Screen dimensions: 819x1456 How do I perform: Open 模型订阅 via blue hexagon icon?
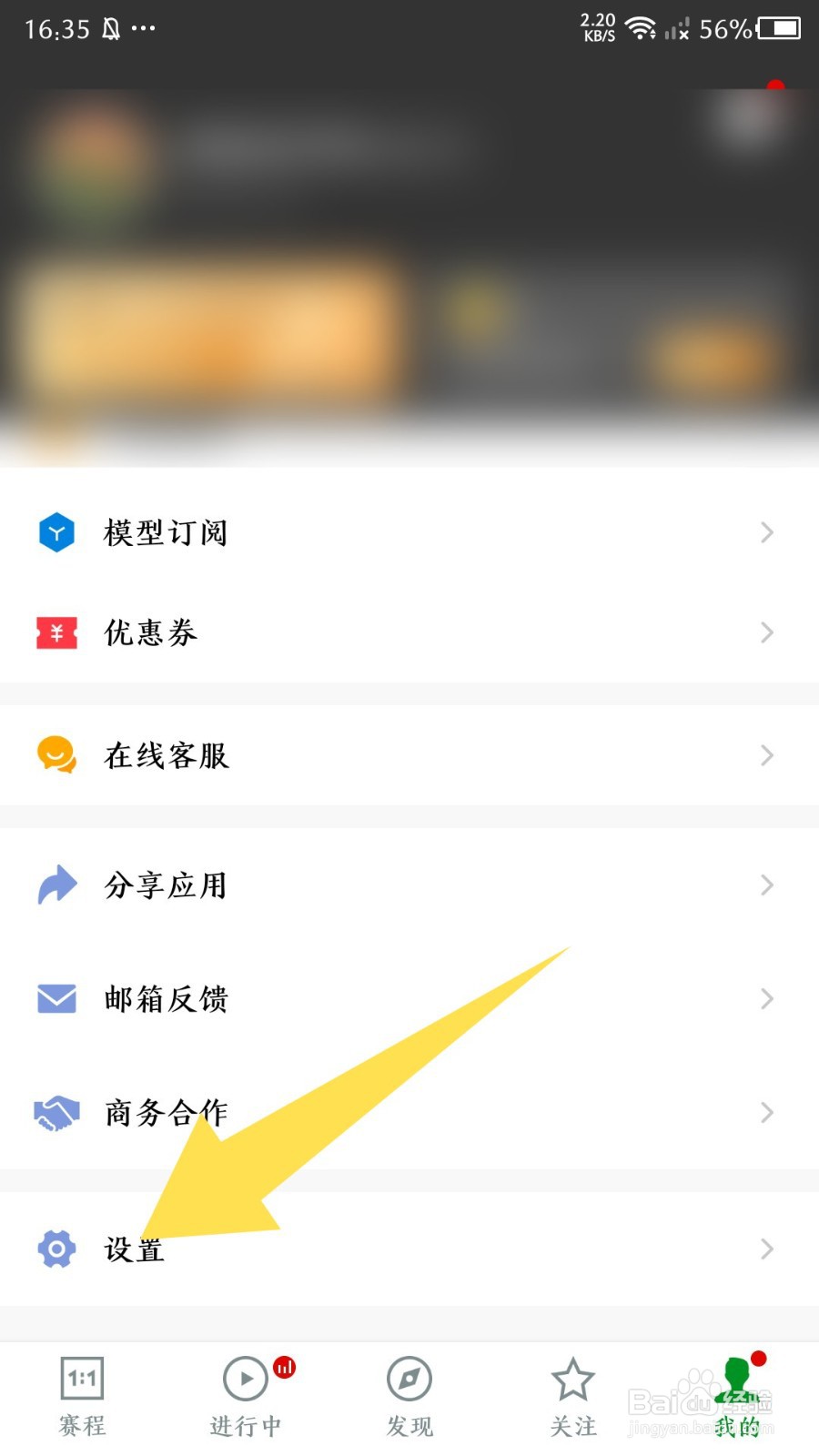56,532
